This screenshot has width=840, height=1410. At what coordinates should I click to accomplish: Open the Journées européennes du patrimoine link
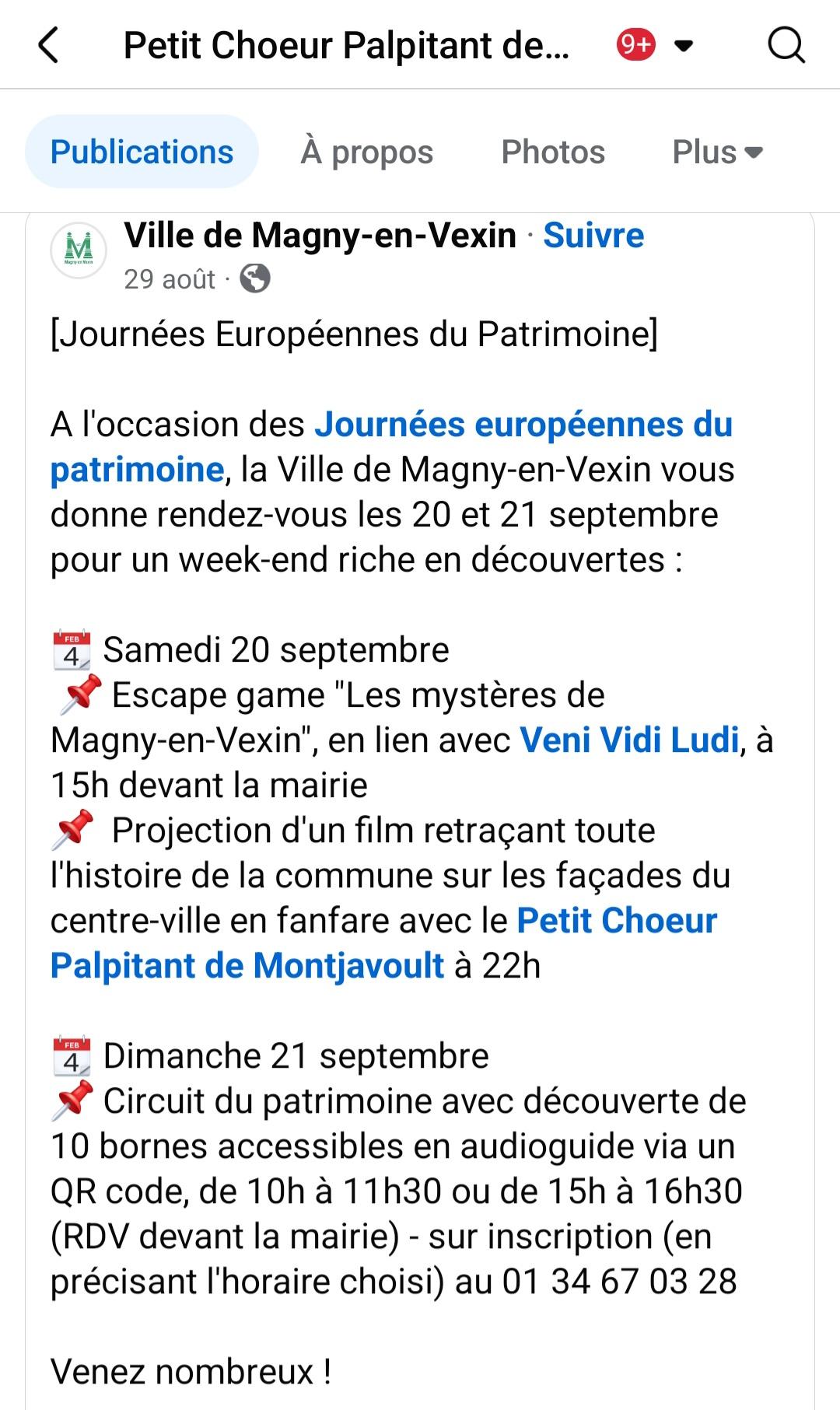(521, 425)
